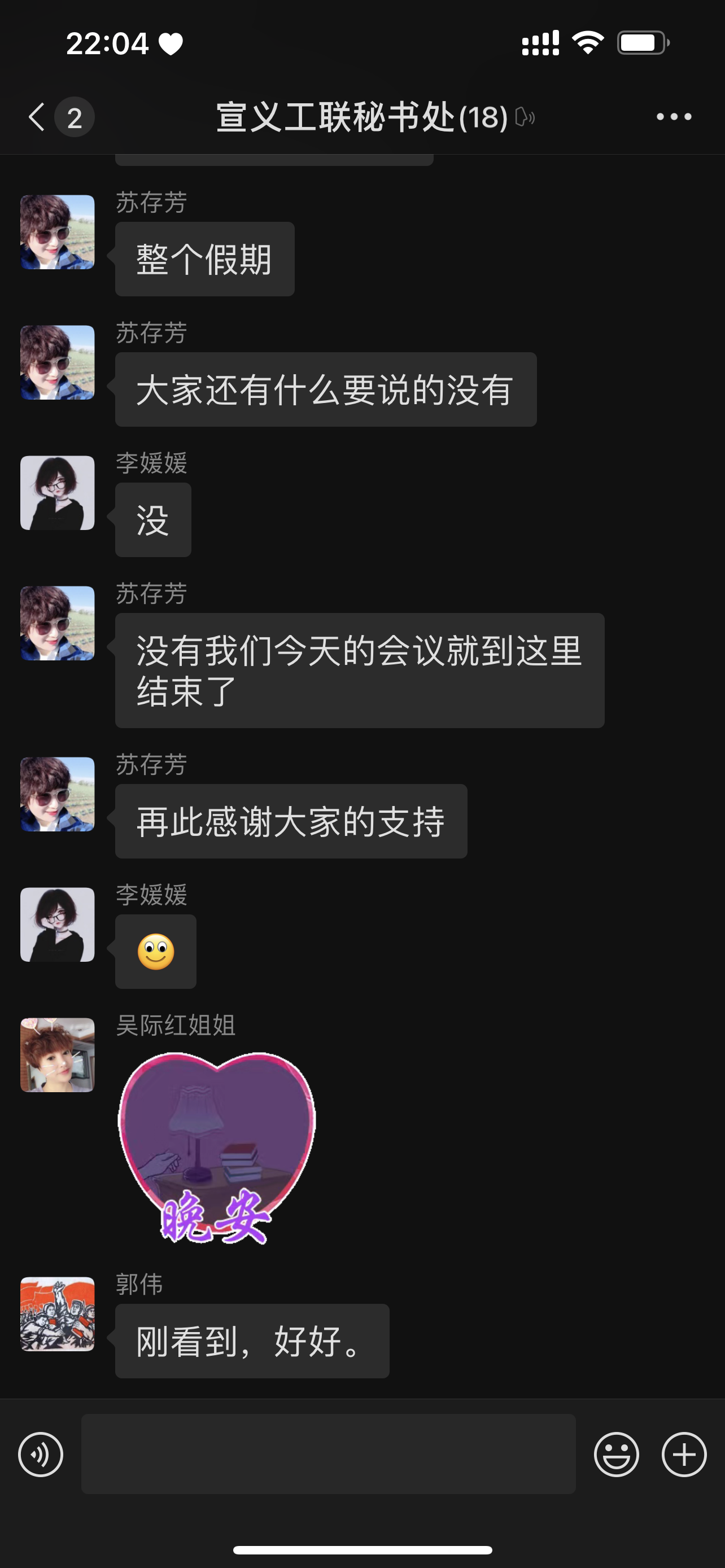Open the group chat's three-dot menu
725x1568 pixels.
click(x=673, y=117)
